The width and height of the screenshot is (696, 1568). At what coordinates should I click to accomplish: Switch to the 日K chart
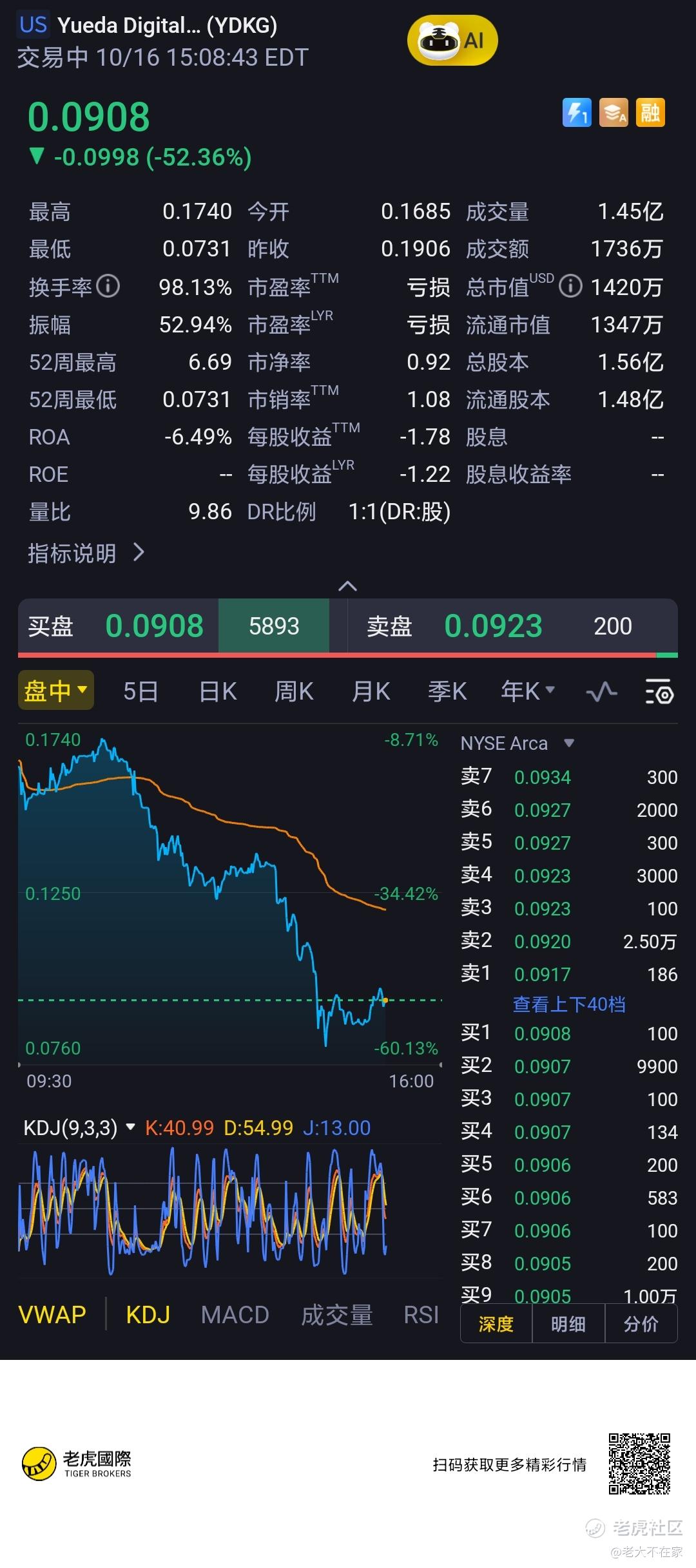pyautogui.click(x=218, y=691)
